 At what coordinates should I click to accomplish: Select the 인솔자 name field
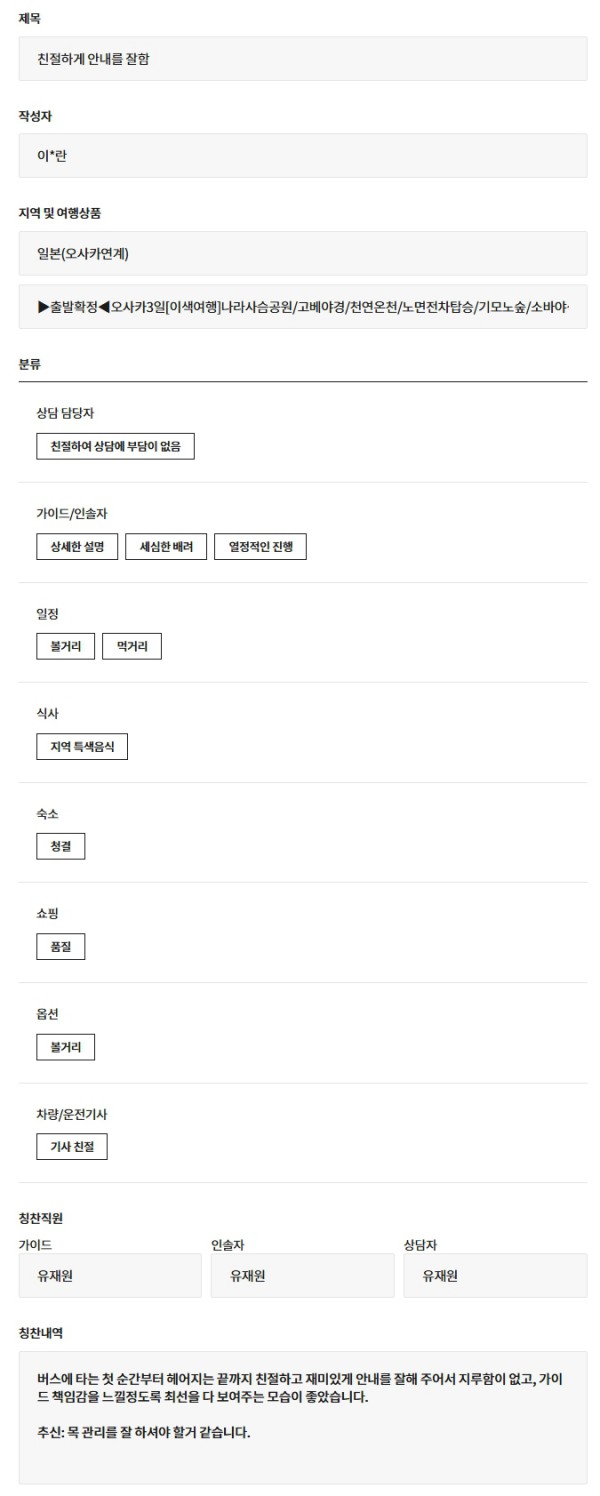click(x=302, y=1276)
